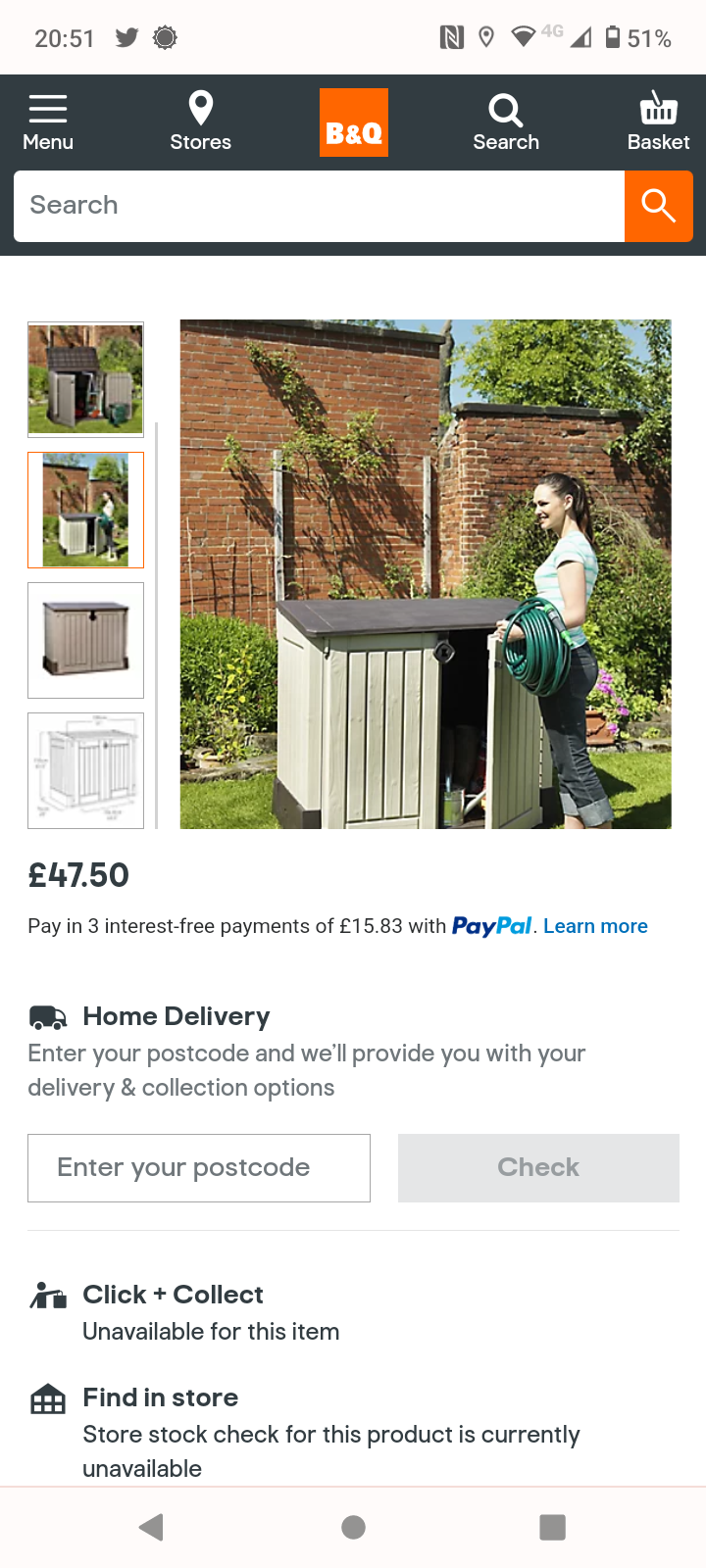Select the third thumbnail of closed shed

click(86, 640)
